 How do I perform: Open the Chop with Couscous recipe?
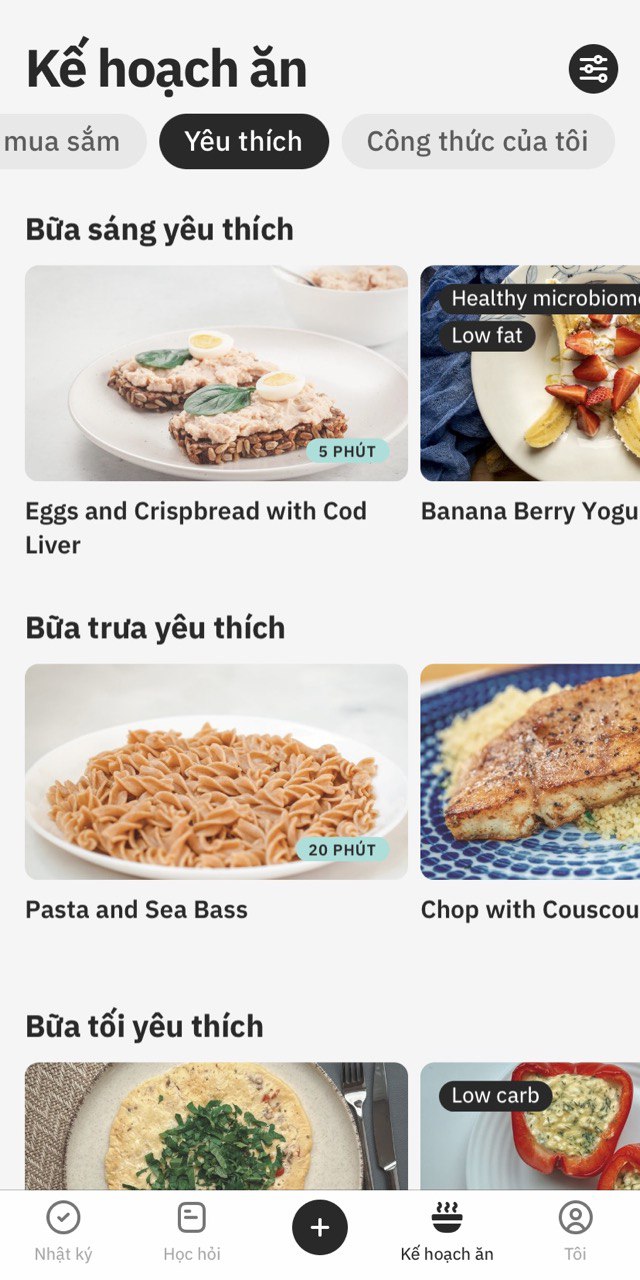point(530,771)
